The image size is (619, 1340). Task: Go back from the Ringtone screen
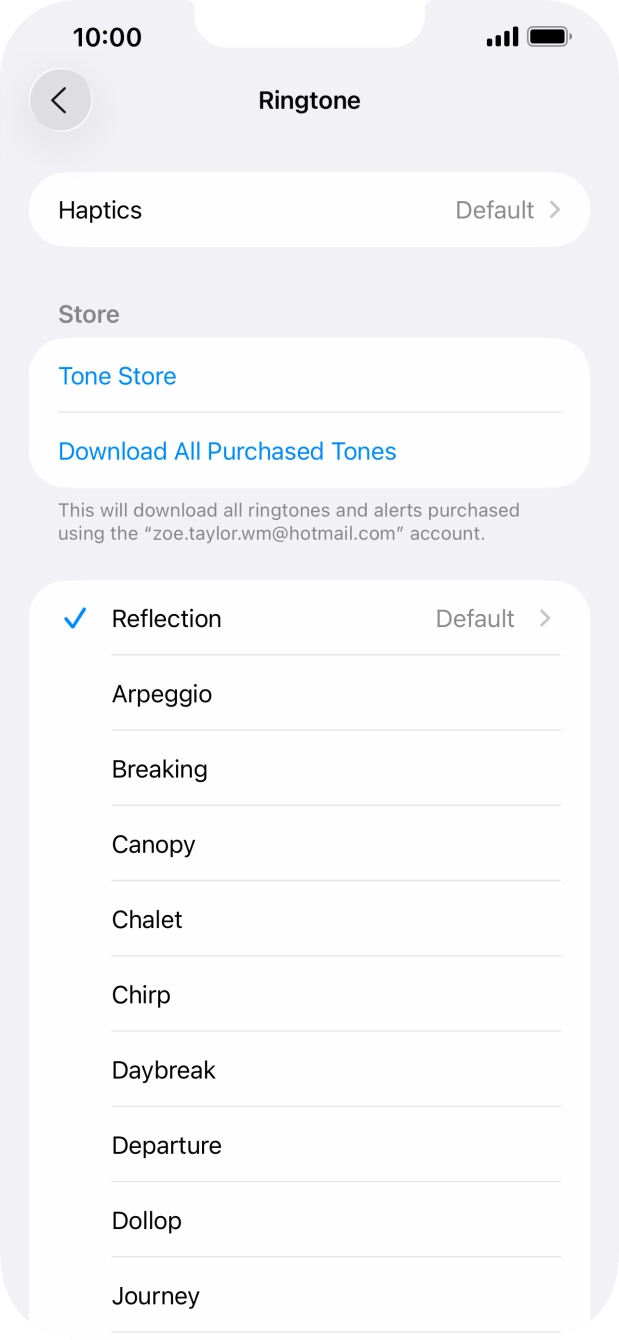pyautogui.click(x=60, y=100)
